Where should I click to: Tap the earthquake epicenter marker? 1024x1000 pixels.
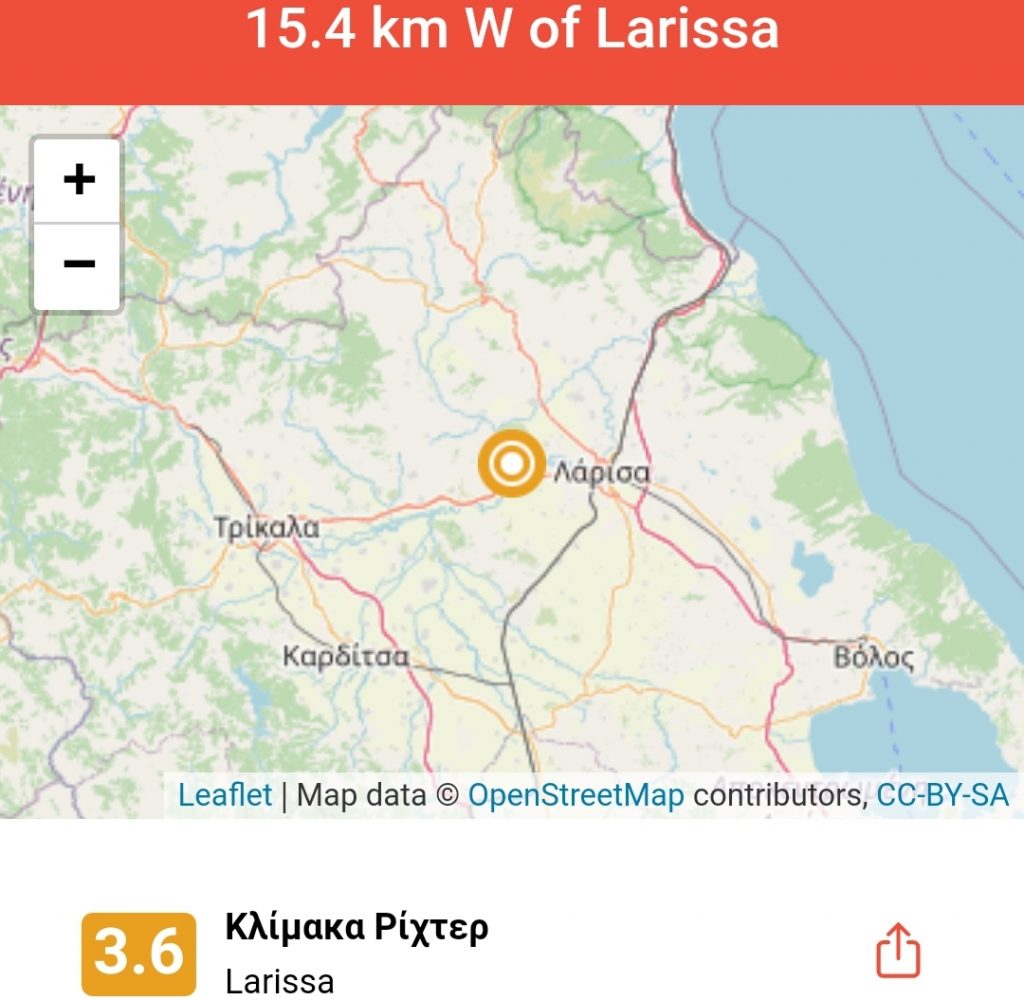(x=512, y=463)
